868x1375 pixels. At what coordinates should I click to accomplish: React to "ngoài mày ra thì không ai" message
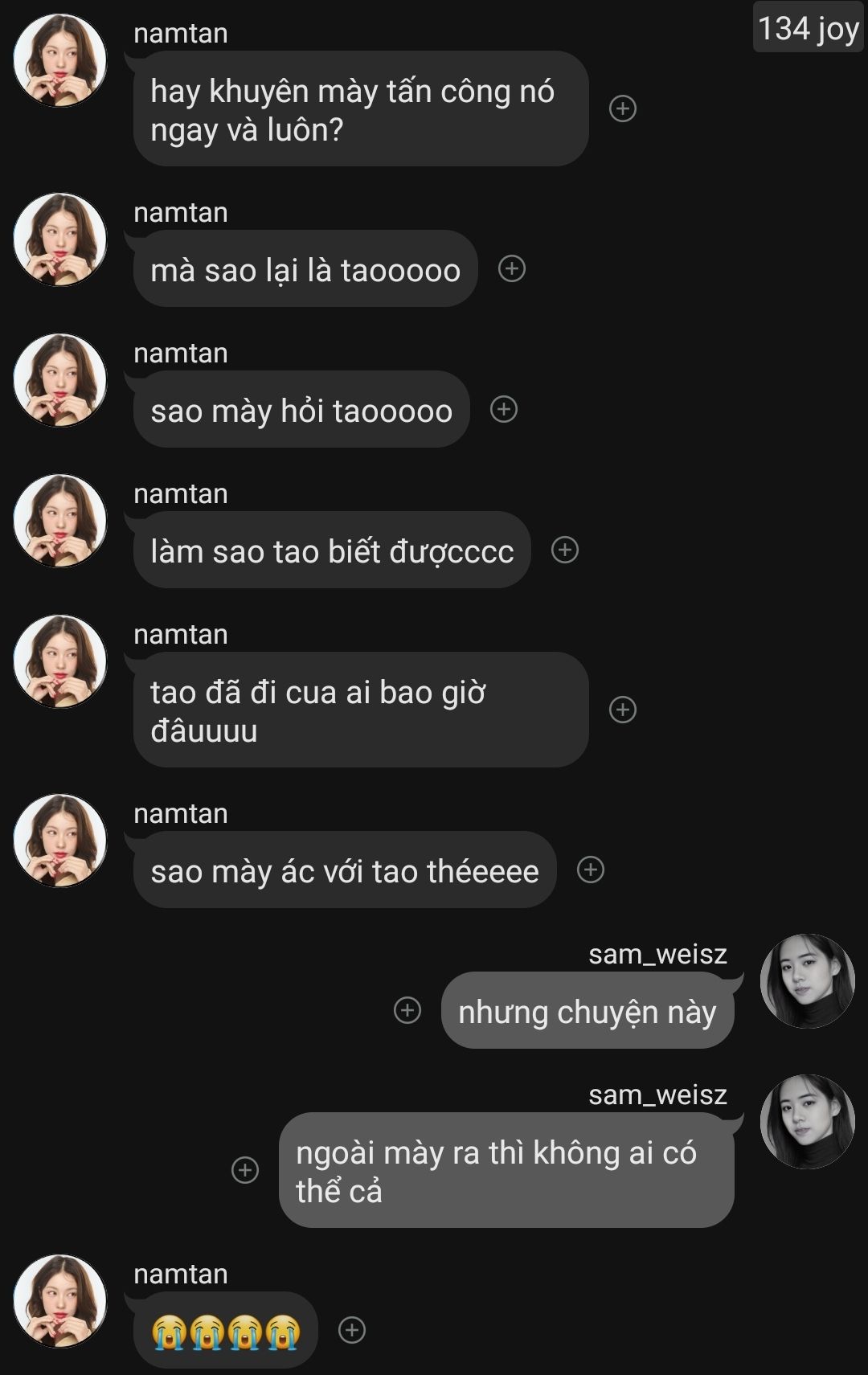(245, 1170)
